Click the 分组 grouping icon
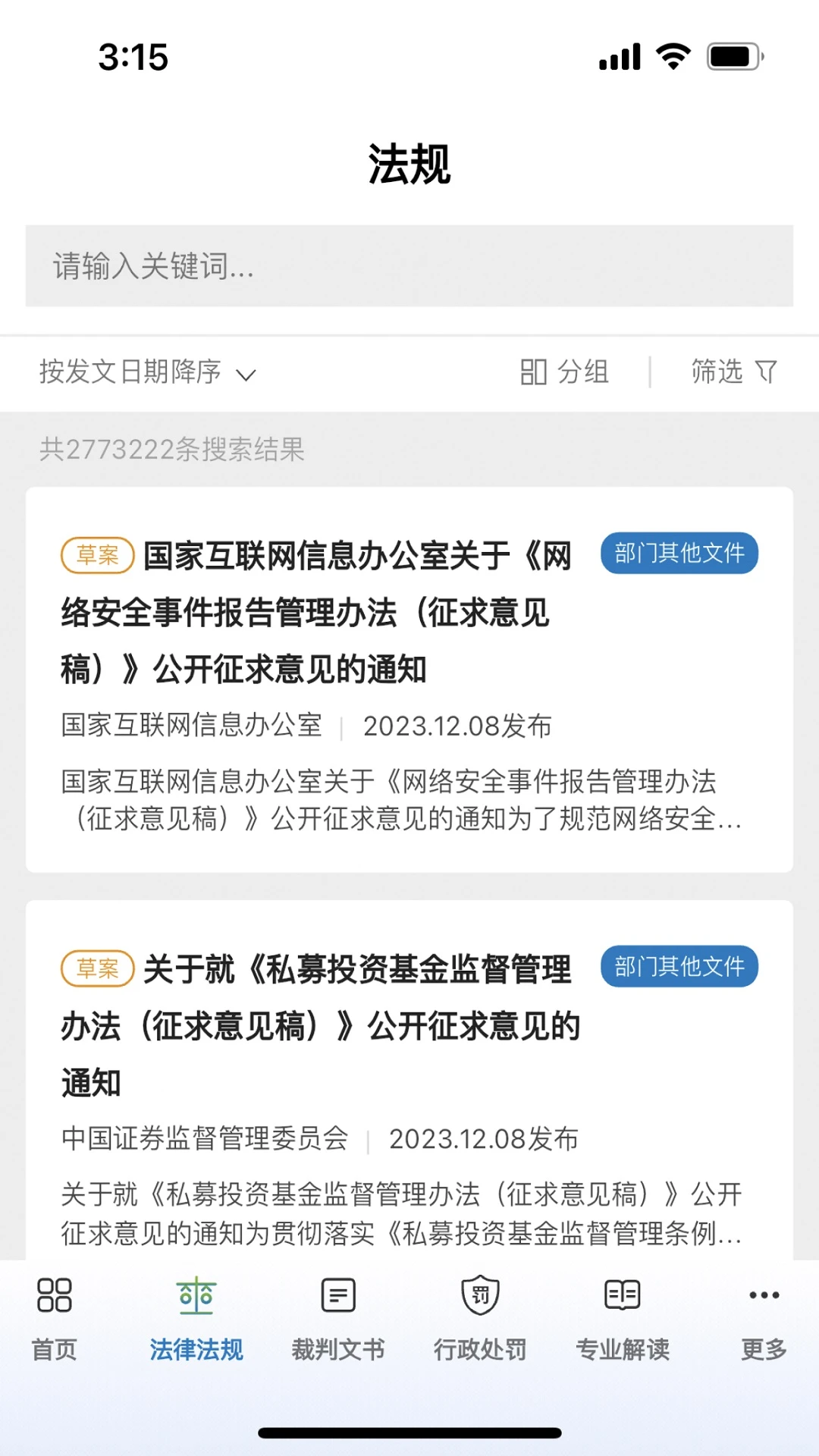The height and width of the screenshot is (1456, 819). coord(535,372)
